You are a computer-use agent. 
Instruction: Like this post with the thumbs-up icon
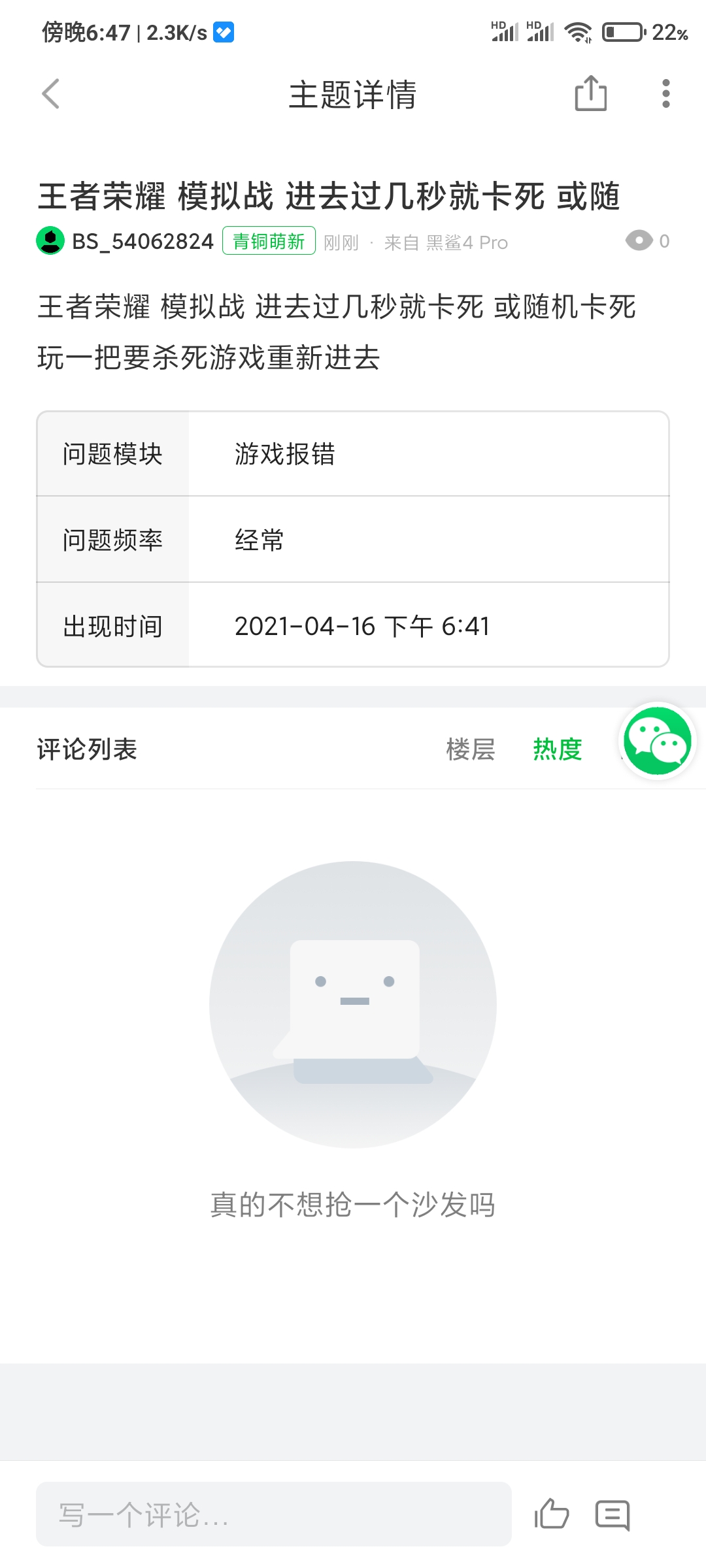pyautogui.click(x=551, y=1514)
